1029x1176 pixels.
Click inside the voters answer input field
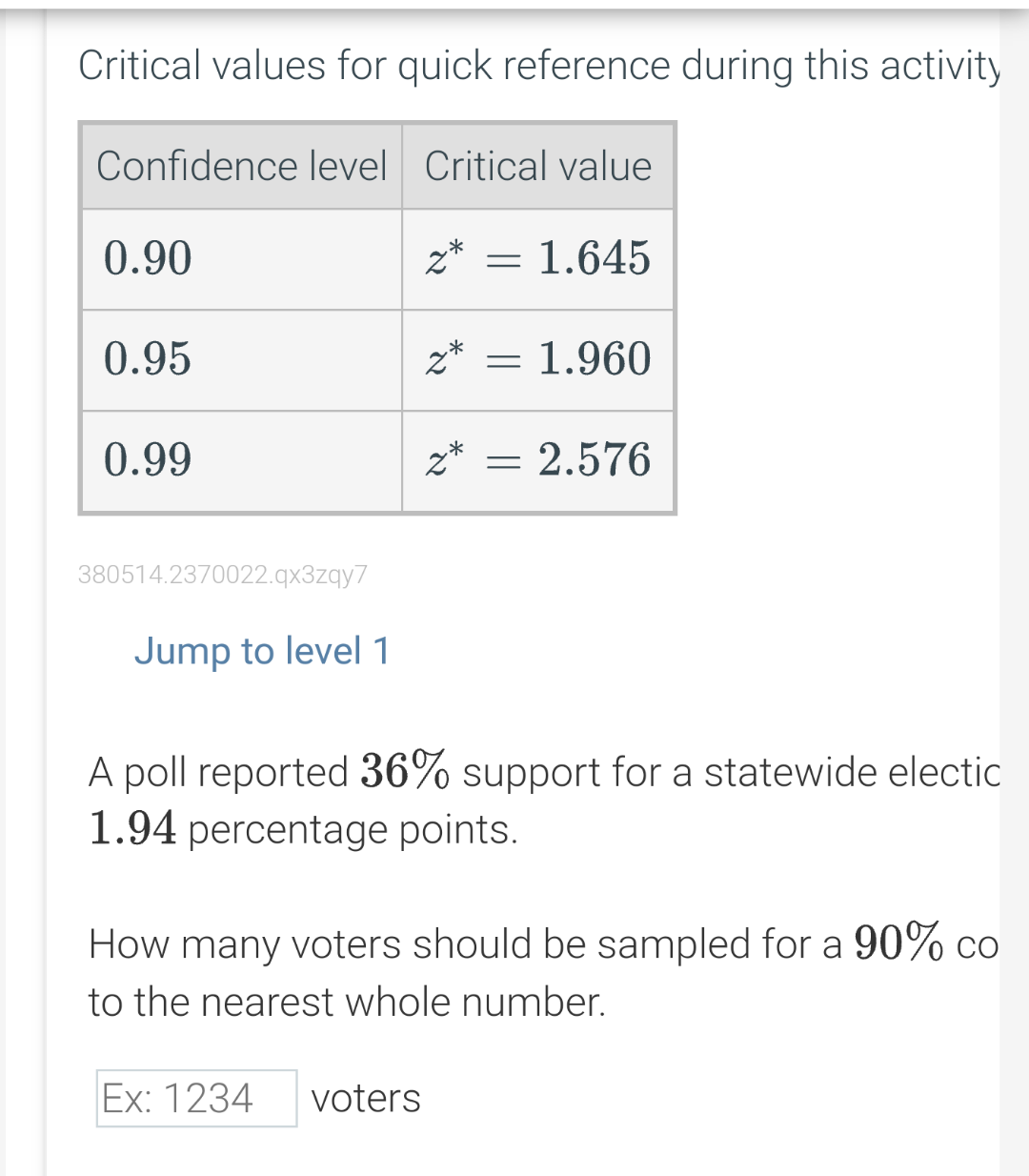coord(196,1098)
